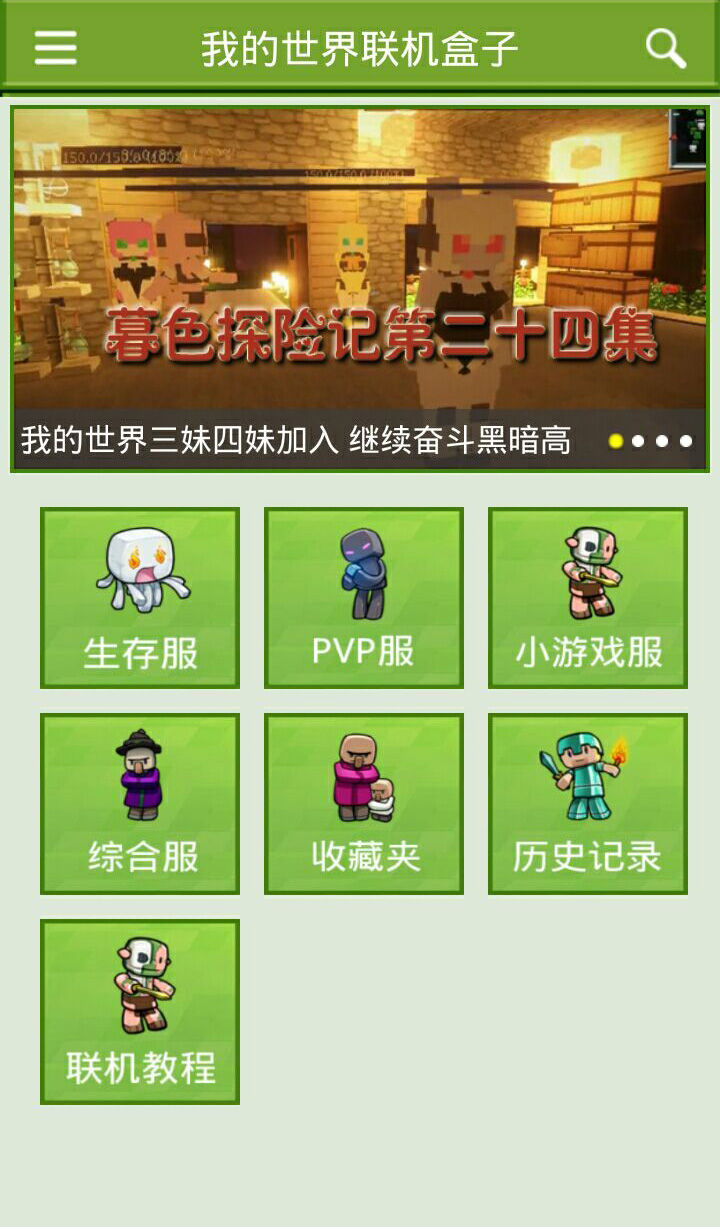Select the second carousel indicator dot

640,440
